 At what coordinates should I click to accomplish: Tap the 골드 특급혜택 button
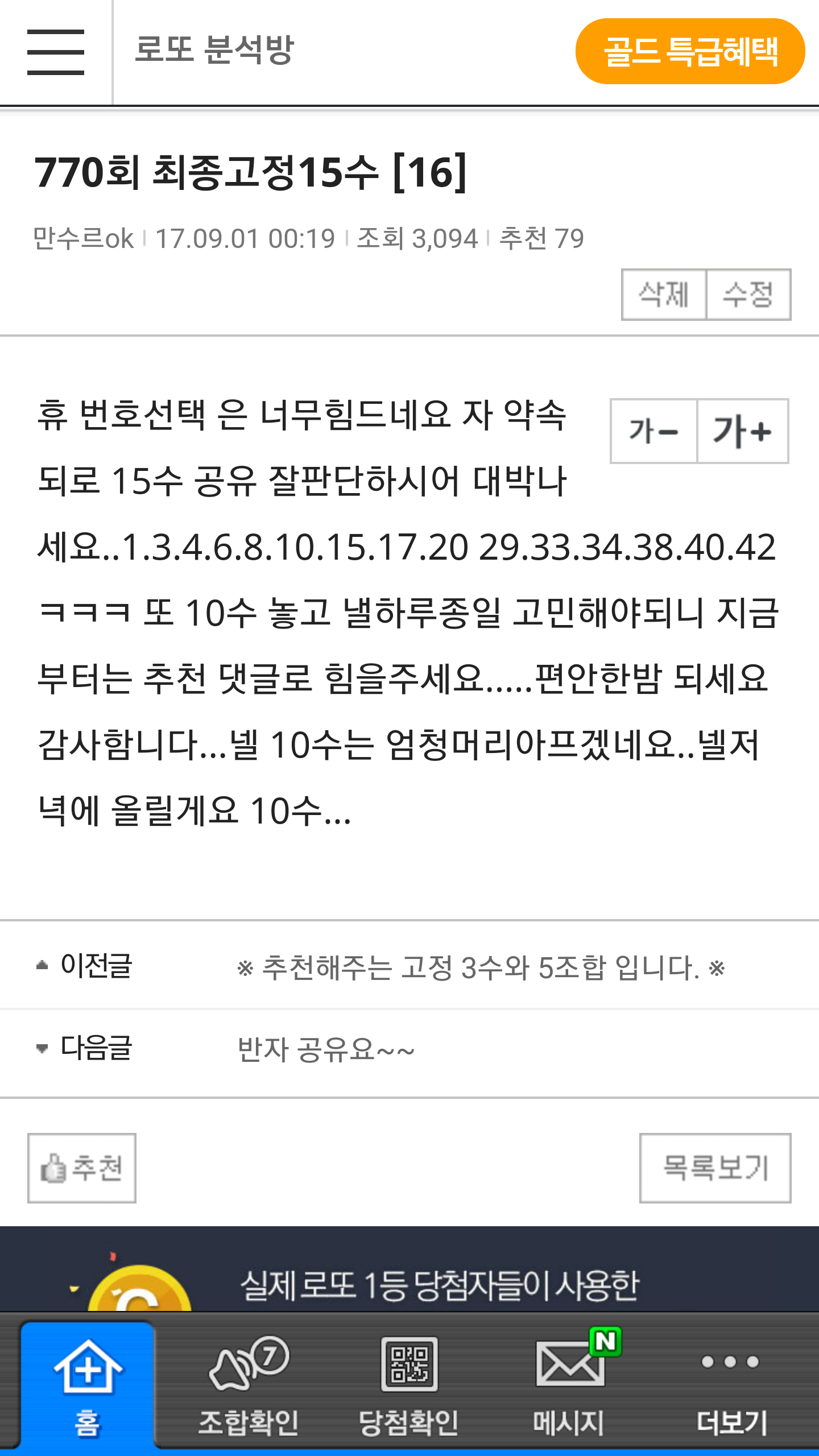click(x=690, y=51)
